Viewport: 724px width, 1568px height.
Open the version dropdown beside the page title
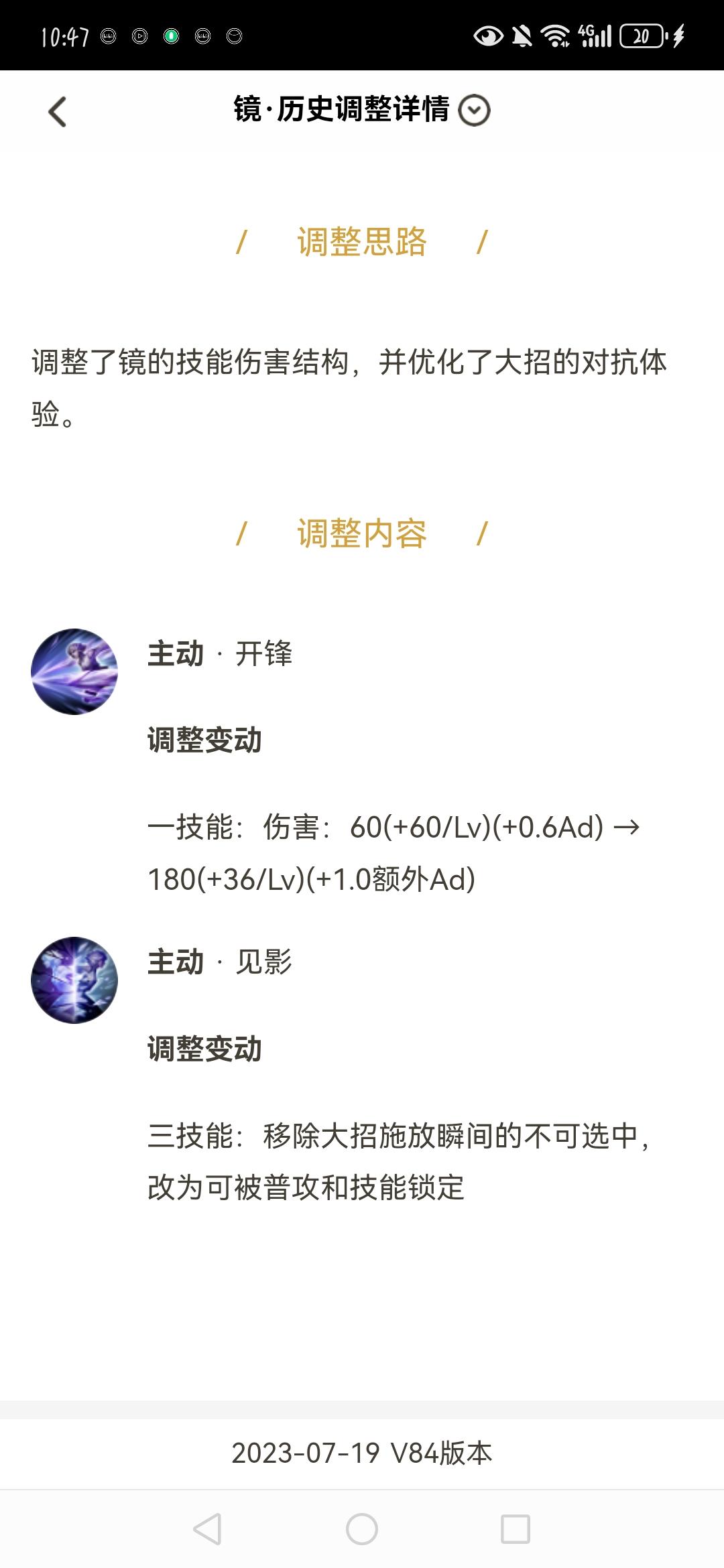pyautogui.click(x=475, y=111)
